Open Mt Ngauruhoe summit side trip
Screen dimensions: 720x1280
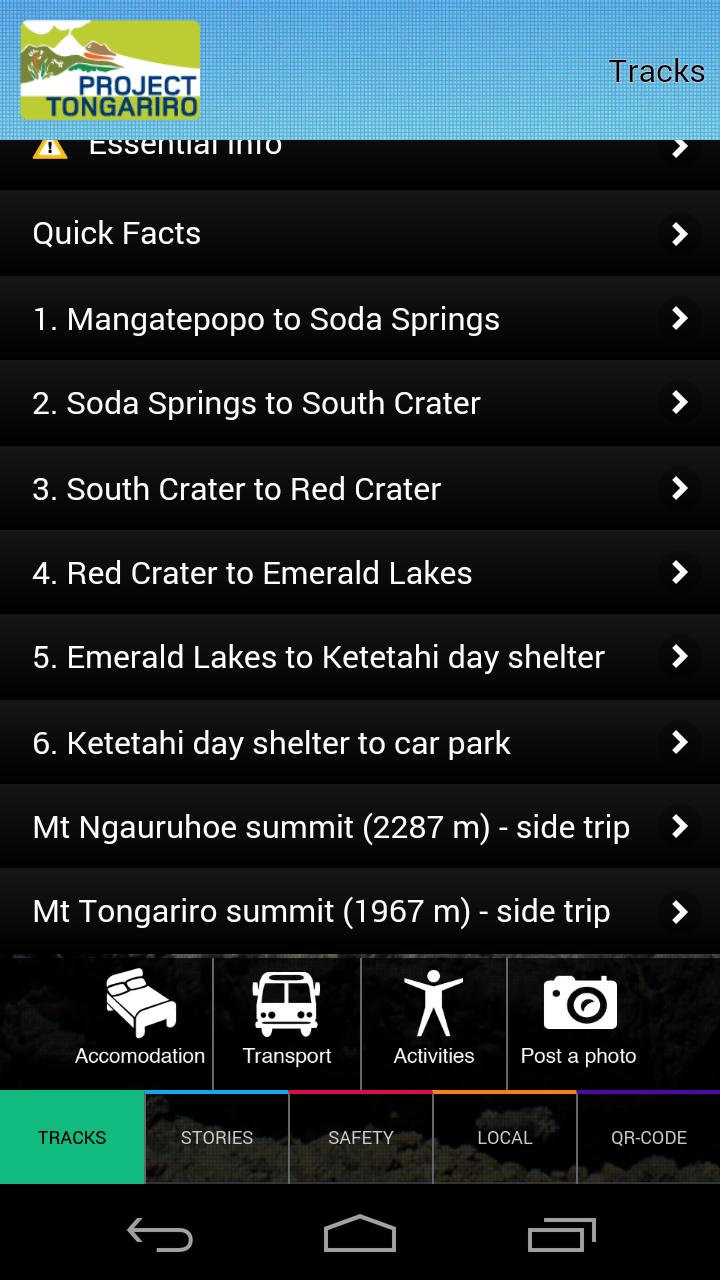[x=360, y=827]
